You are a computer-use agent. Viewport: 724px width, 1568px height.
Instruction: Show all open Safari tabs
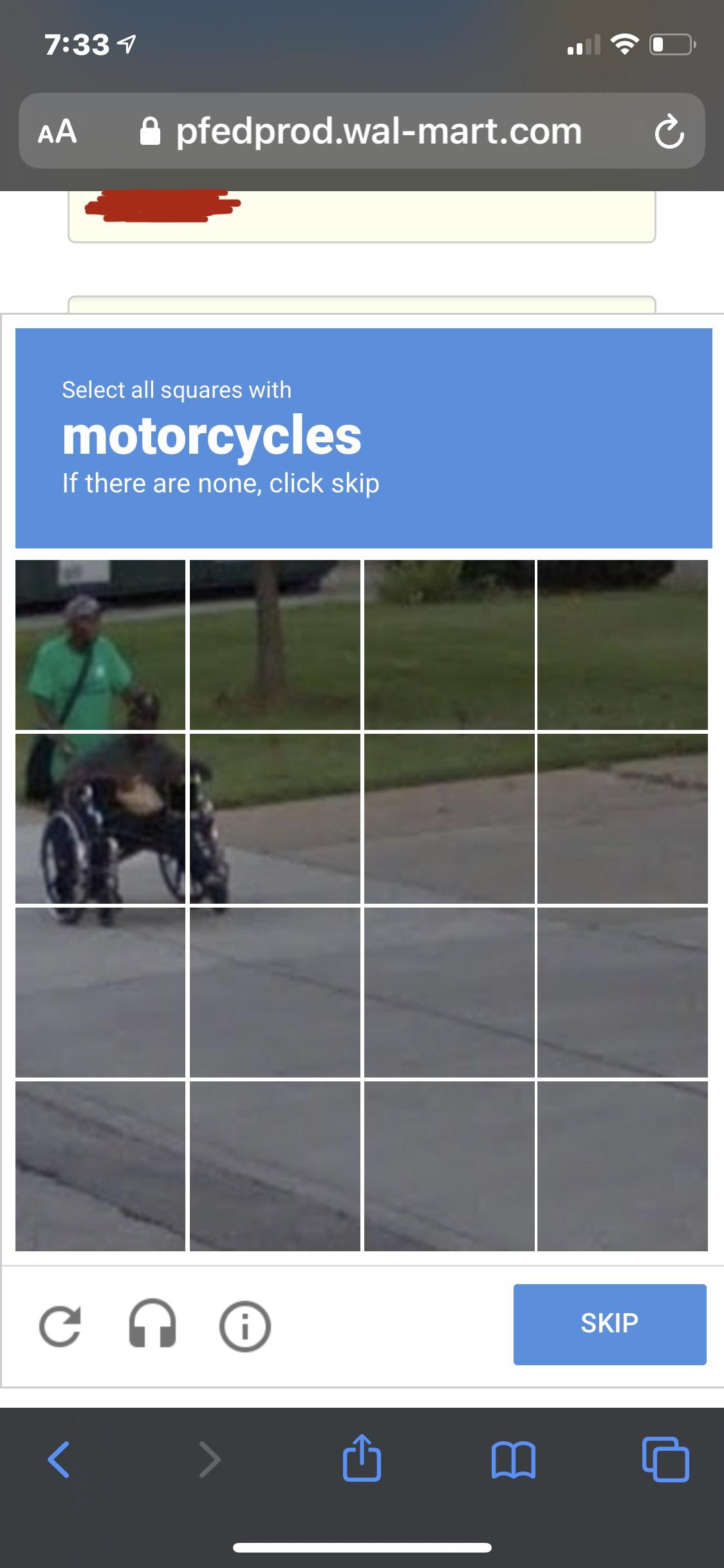(x=665, y=1459)
